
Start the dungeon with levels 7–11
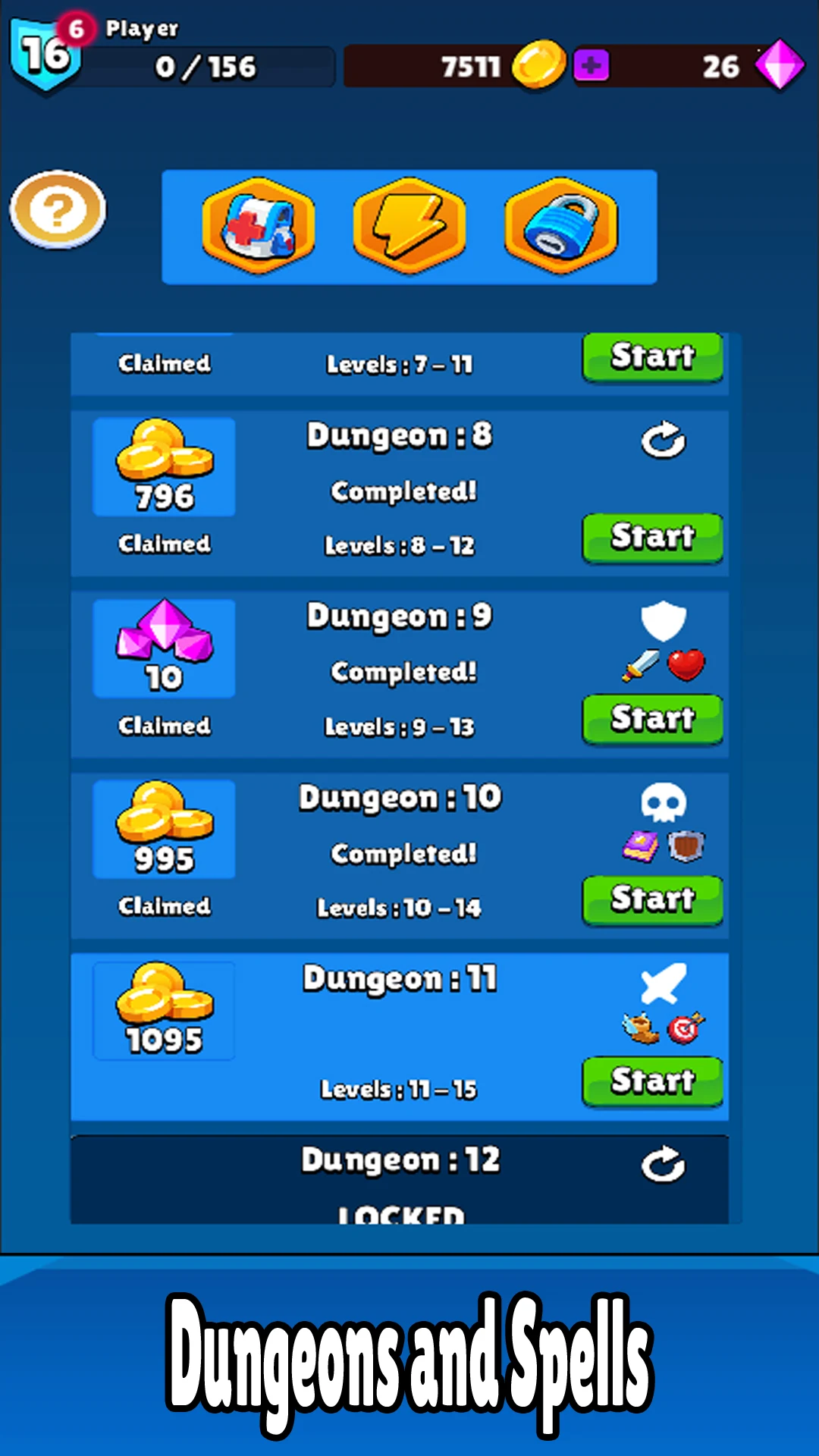pos(652,356)
